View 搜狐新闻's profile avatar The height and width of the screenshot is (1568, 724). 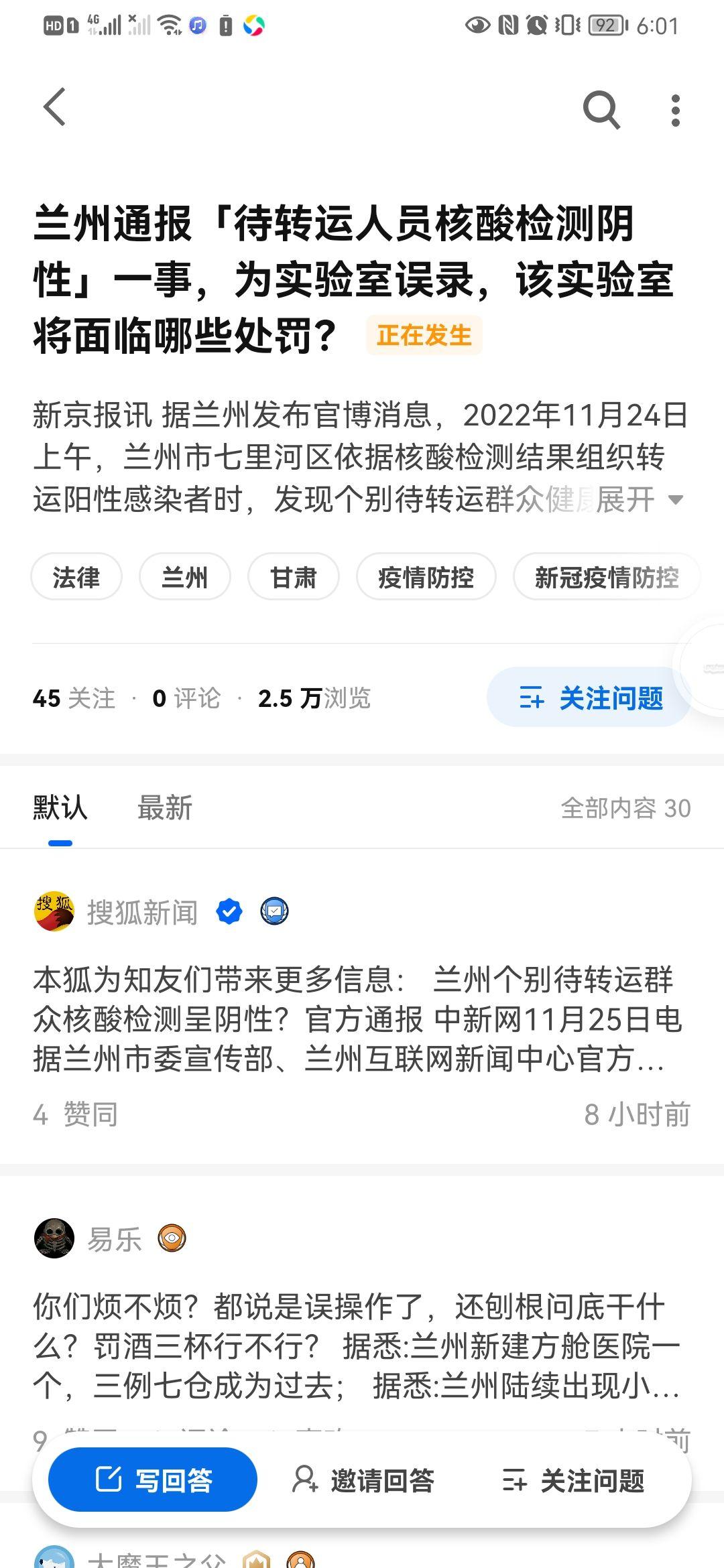(x=54, y=911)
